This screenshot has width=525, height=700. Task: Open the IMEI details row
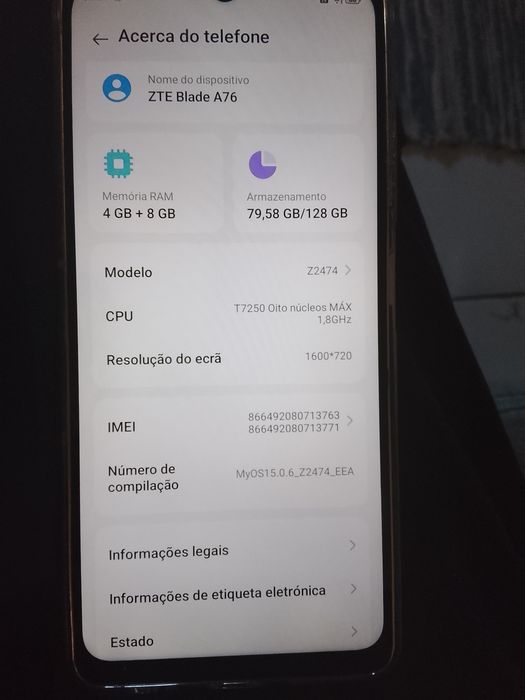point(230,422)
